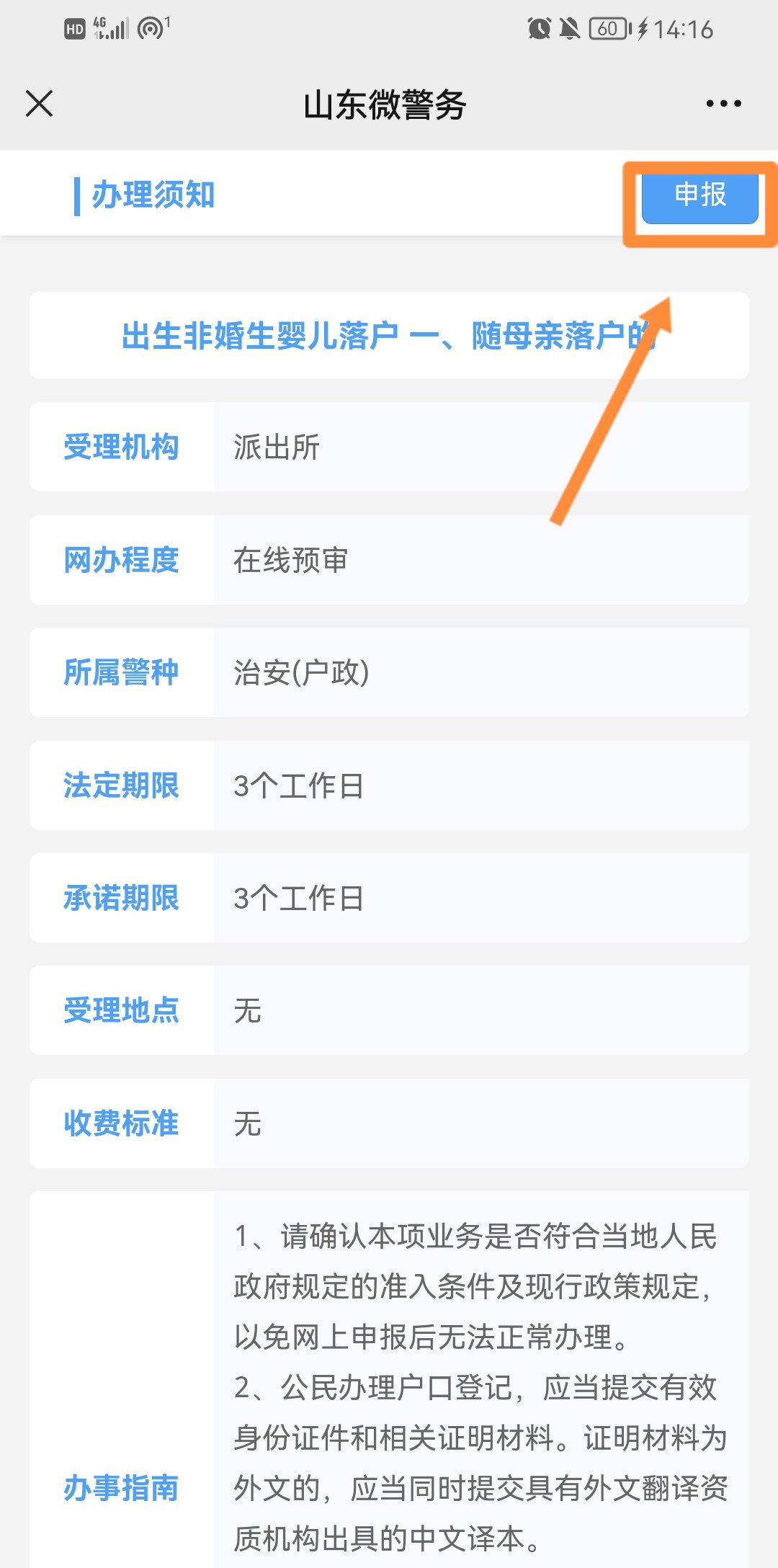Close the 山东微警务 page

pos(40,104)
